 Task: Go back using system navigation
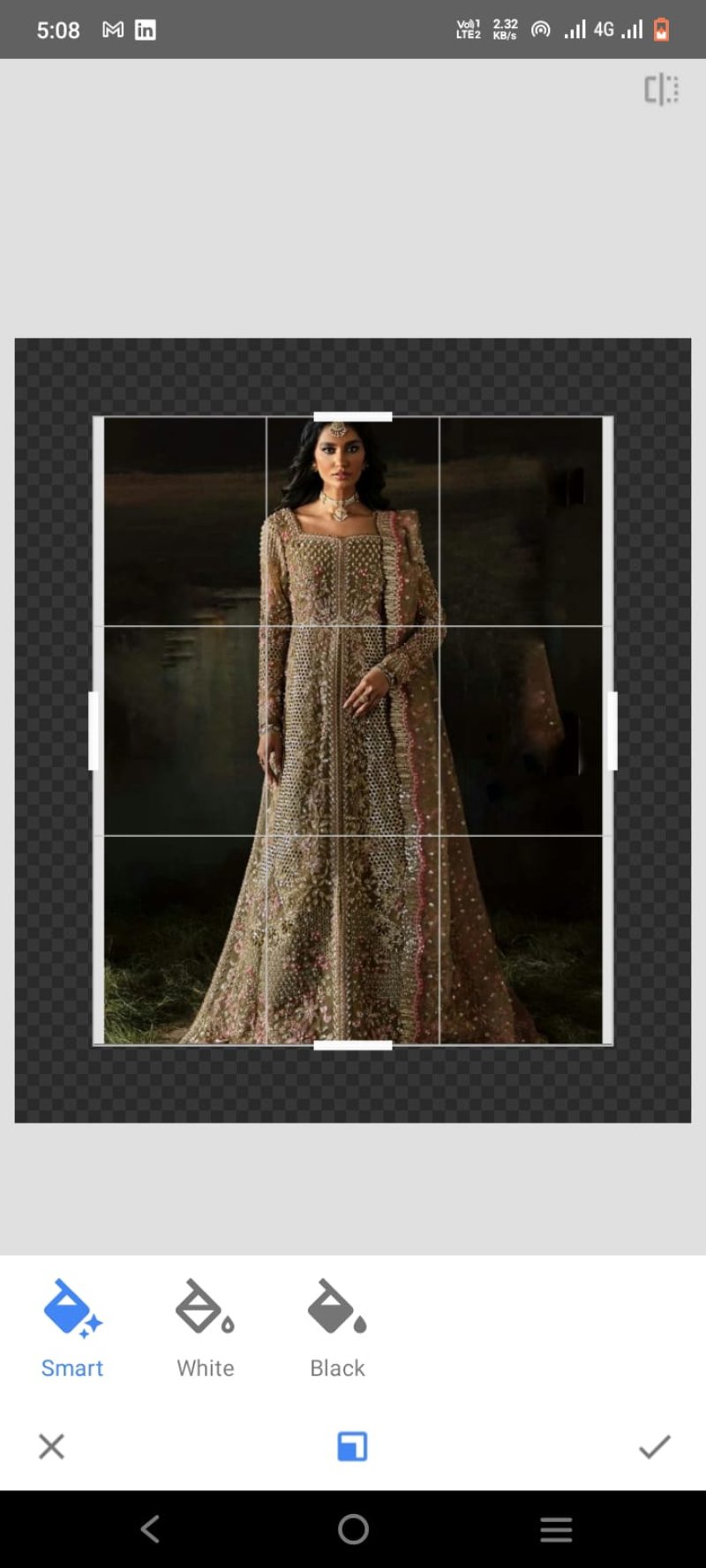click(151, 1528)
